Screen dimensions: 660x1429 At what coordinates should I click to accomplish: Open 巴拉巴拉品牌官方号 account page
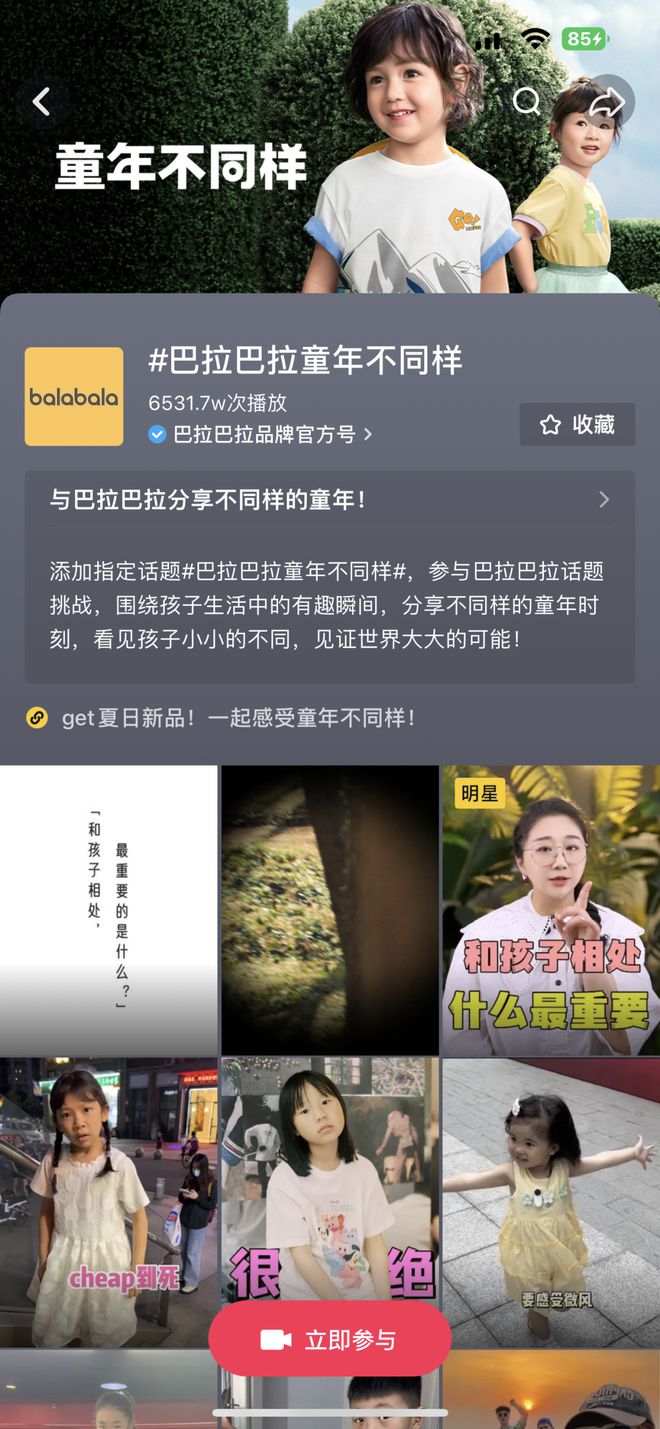coord(264,434)
